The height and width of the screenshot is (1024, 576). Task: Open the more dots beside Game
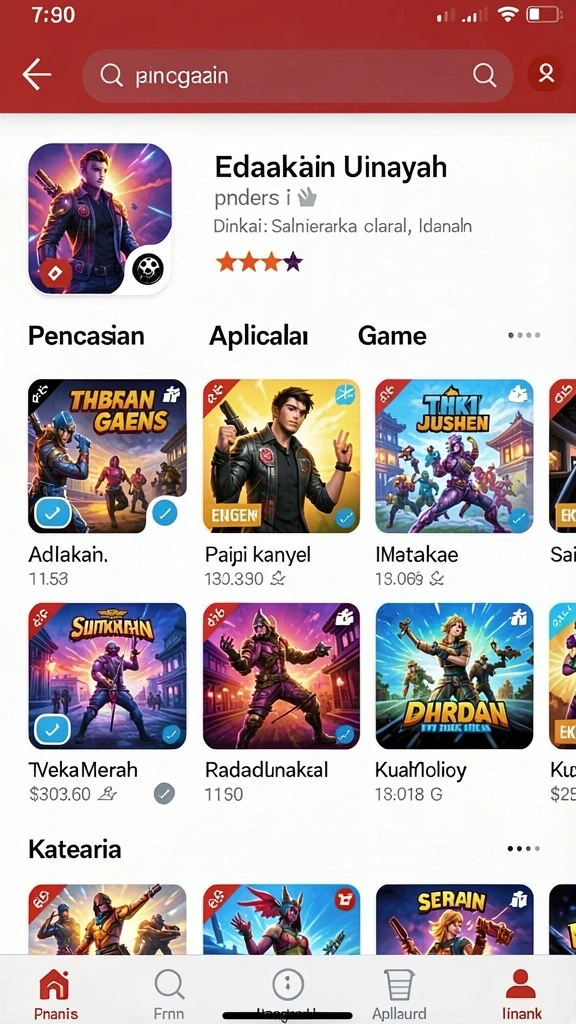(x=524, y=336)
